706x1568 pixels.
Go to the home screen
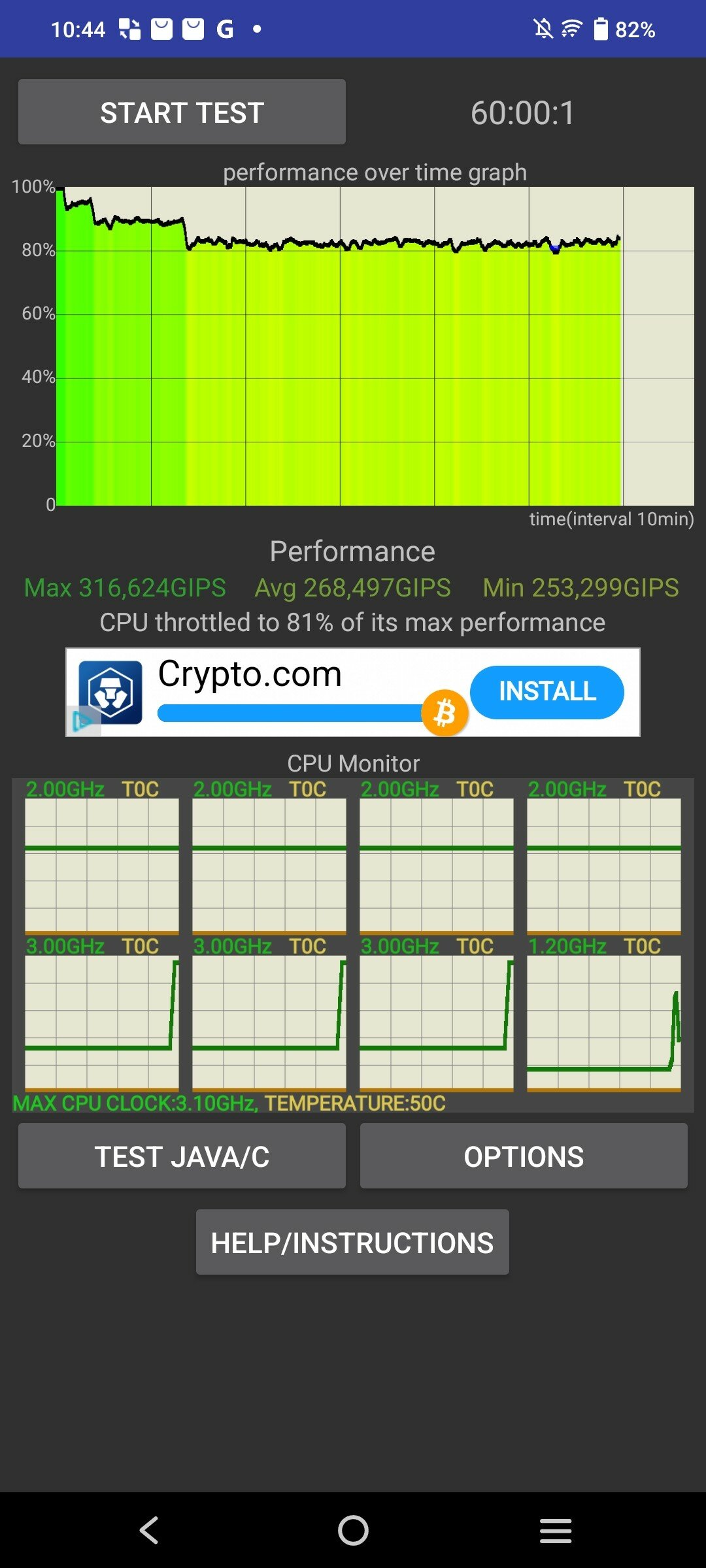(353, 1530)
